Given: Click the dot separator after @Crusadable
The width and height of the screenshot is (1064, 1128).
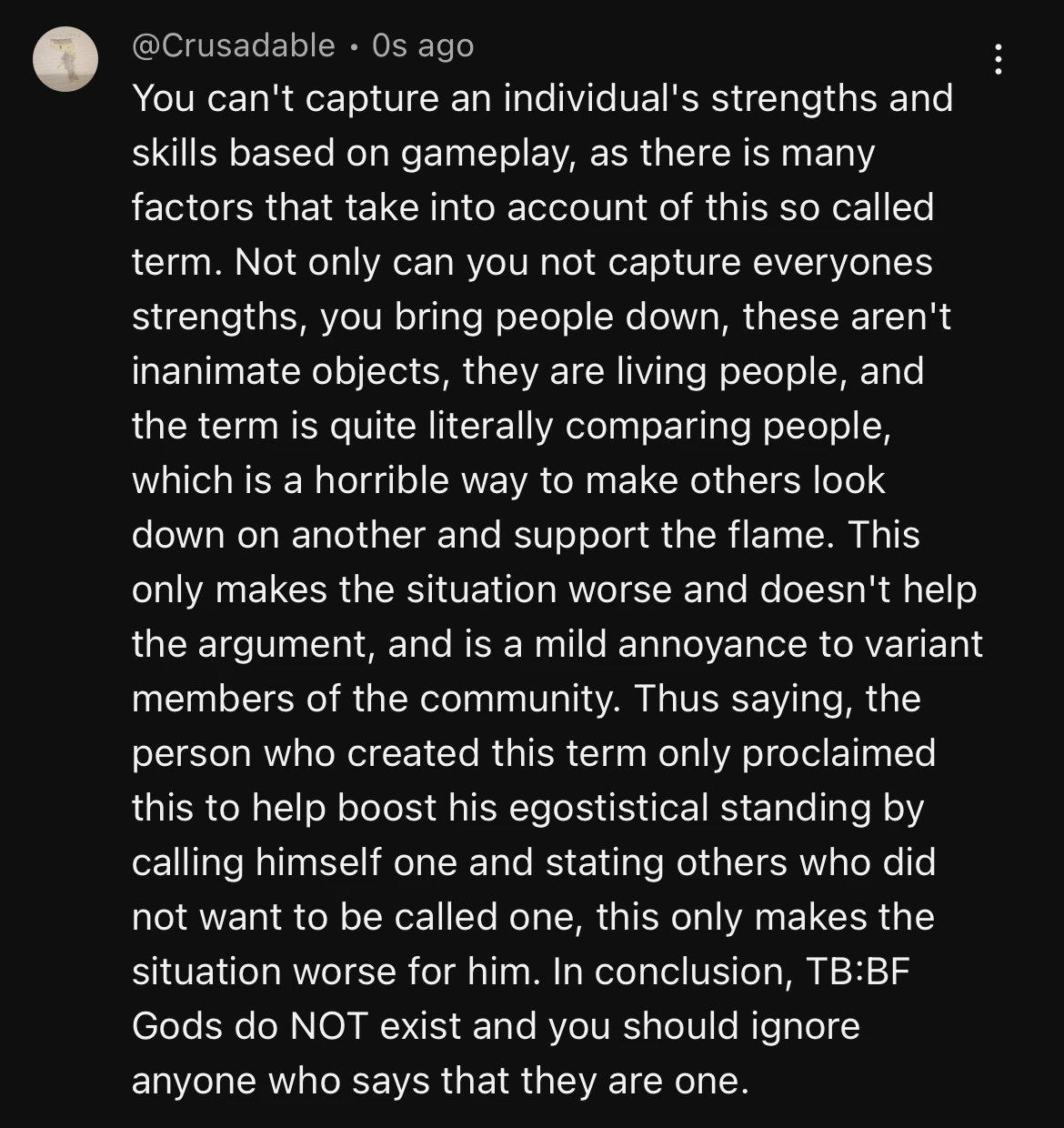Looking at the screenshot, I should tap(355, 45).
